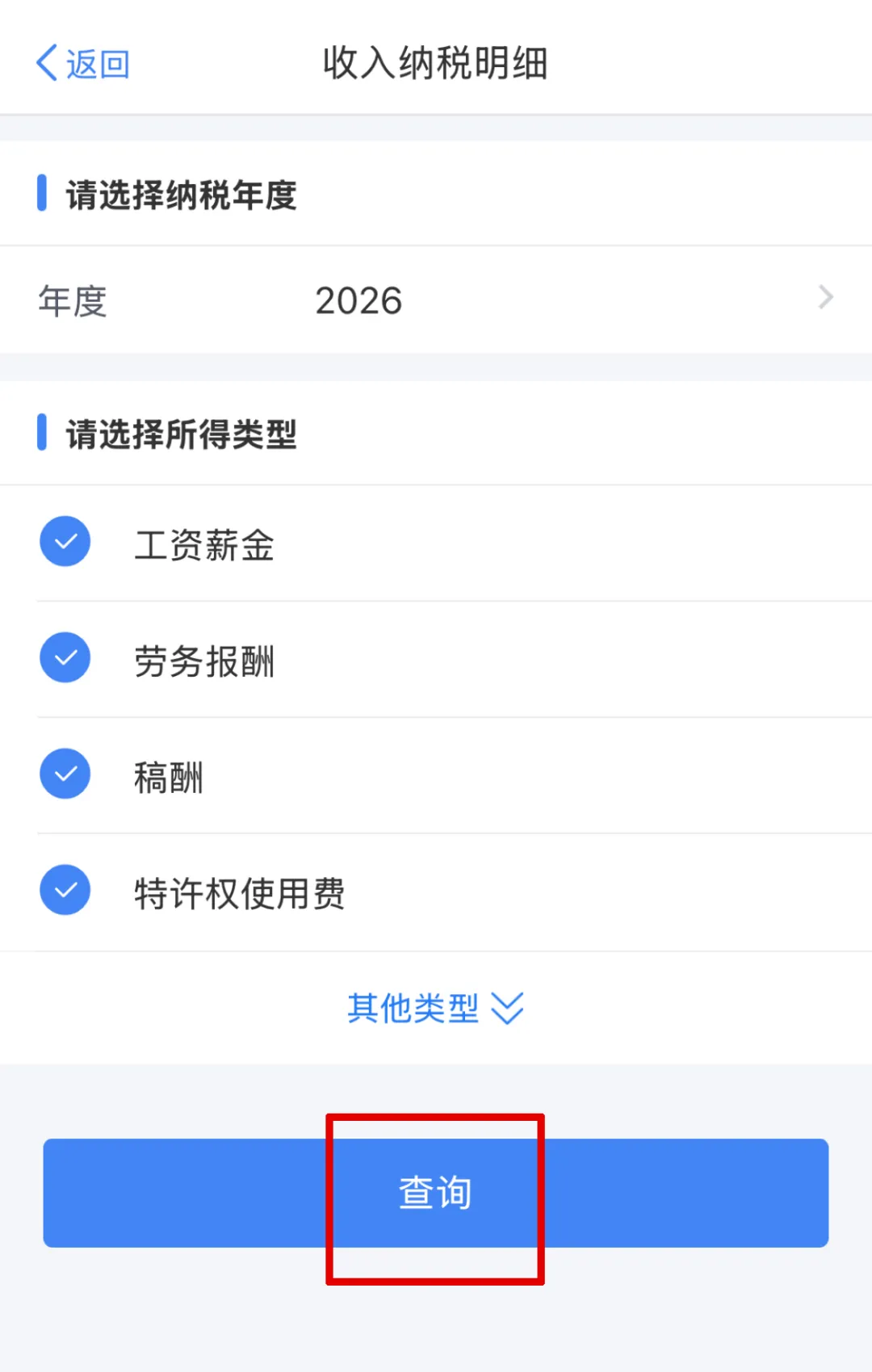Expand 其他类型 to show more types
The width and height of the screenshot is (872, 1372).
coord(436,1009)
